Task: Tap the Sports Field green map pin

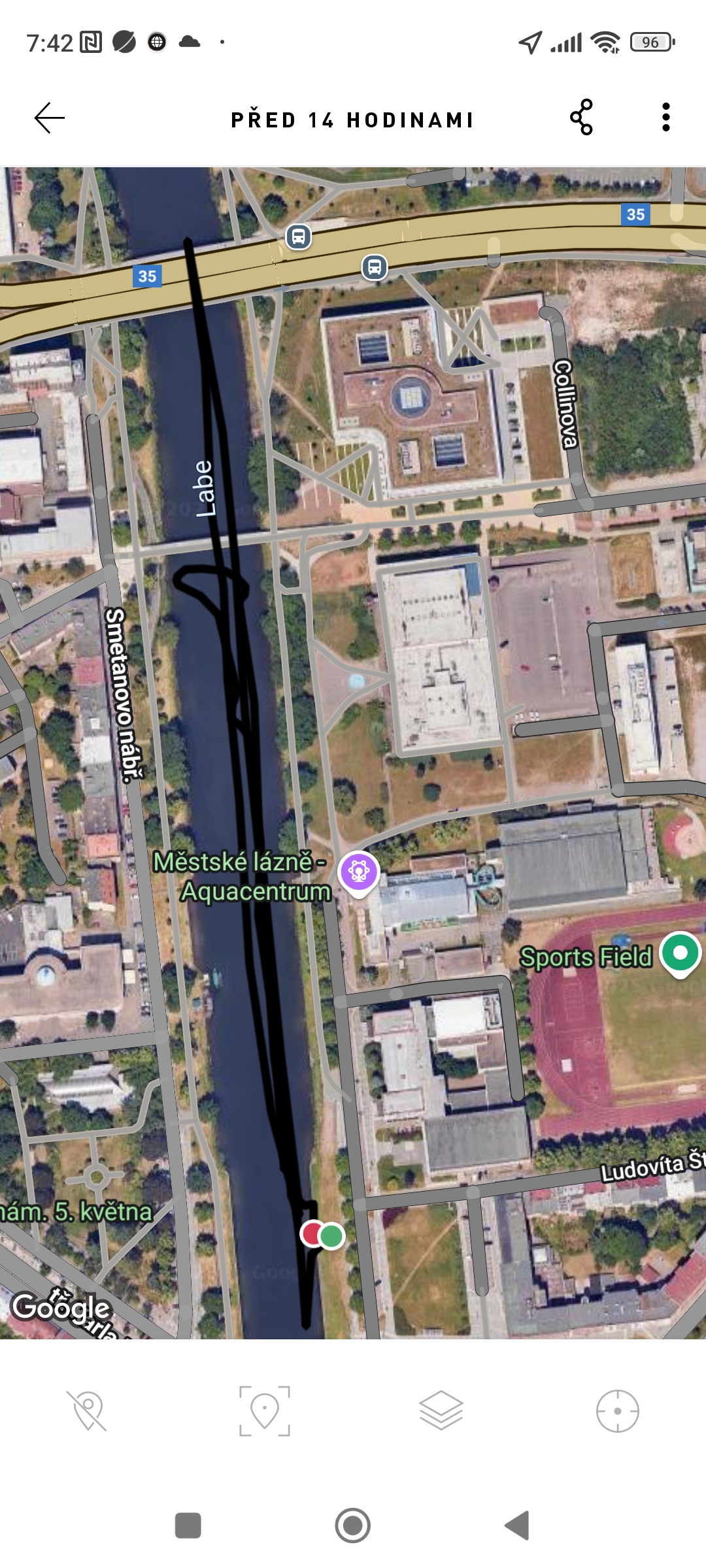Action: click(680, 953)
